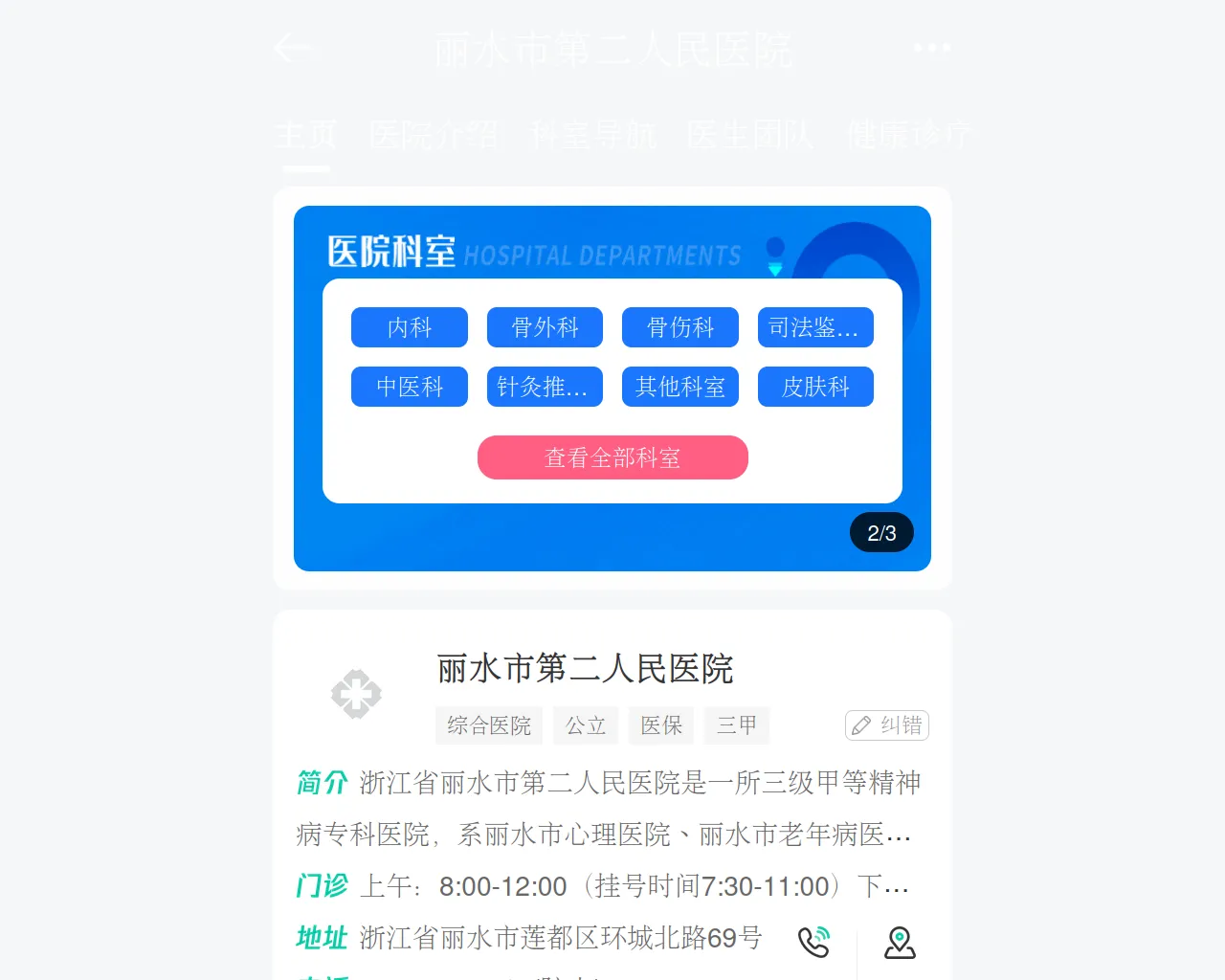Select the 健康诊疗 tab
The height and width of the screenshot is (980, 1225).
click(908, 135)
